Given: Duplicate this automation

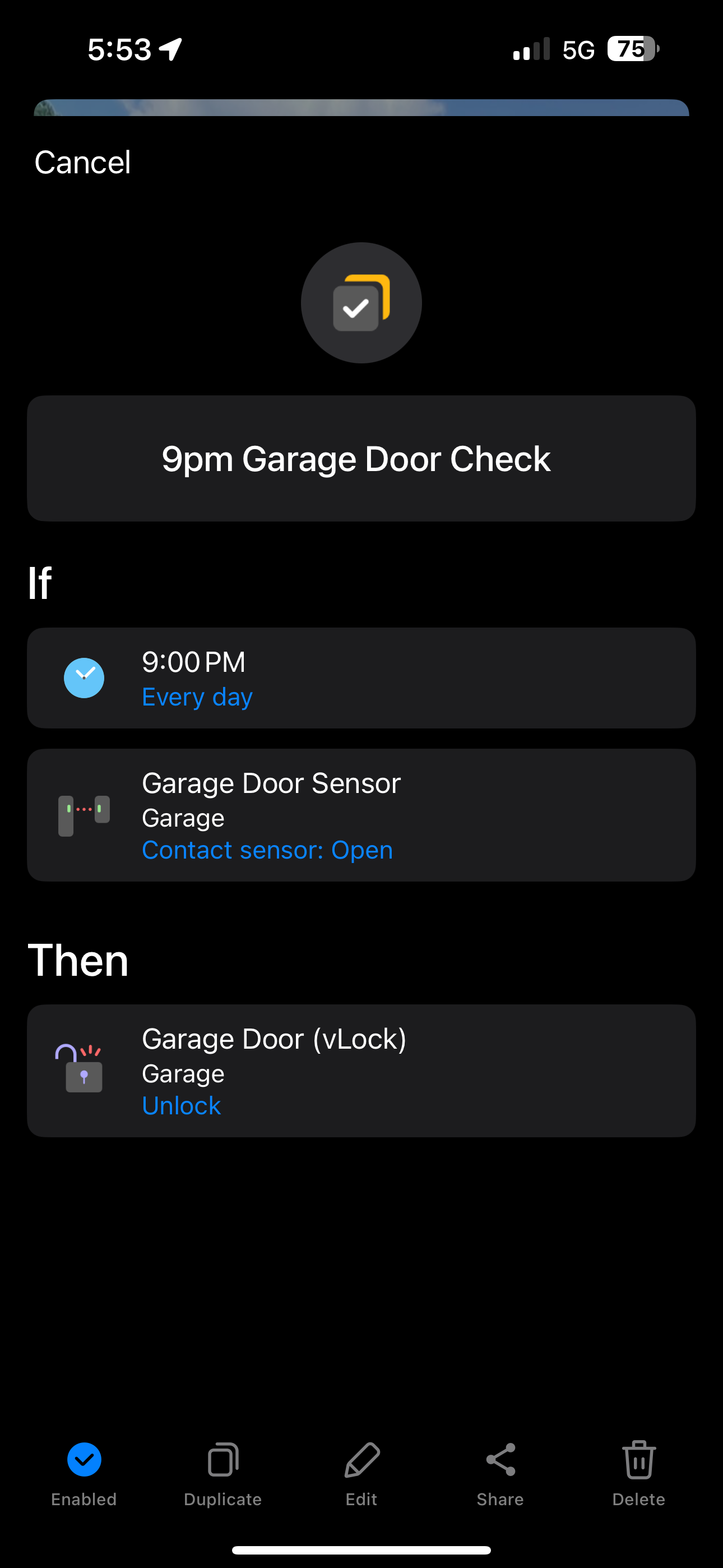Looking at the screenshot, I should pos(223,1472).
